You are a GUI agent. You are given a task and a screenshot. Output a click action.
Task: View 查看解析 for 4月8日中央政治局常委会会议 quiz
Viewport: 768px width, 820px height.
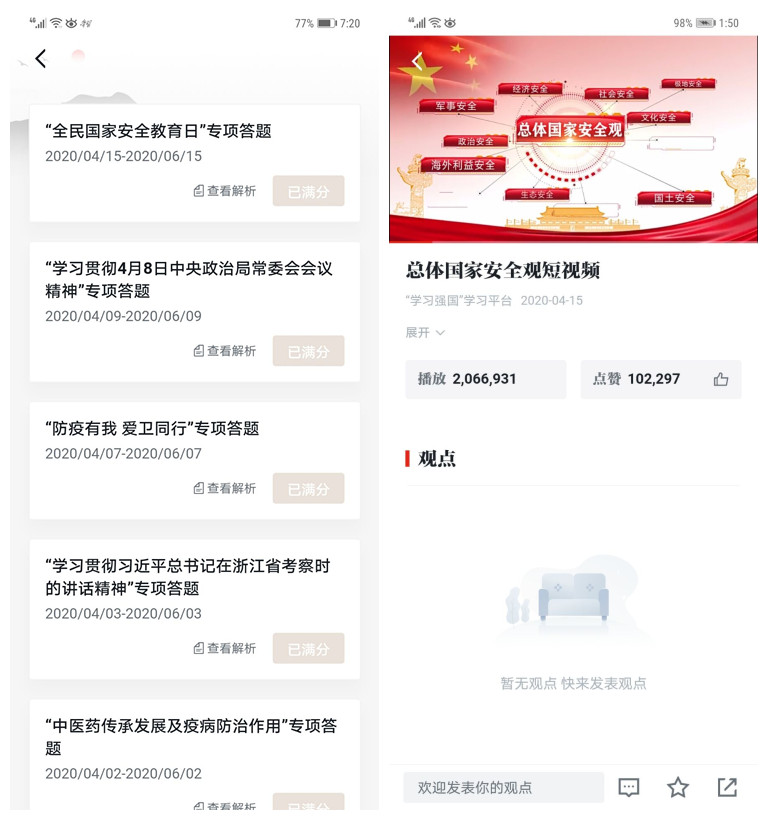pyautogui.click(x=225, y=351)
